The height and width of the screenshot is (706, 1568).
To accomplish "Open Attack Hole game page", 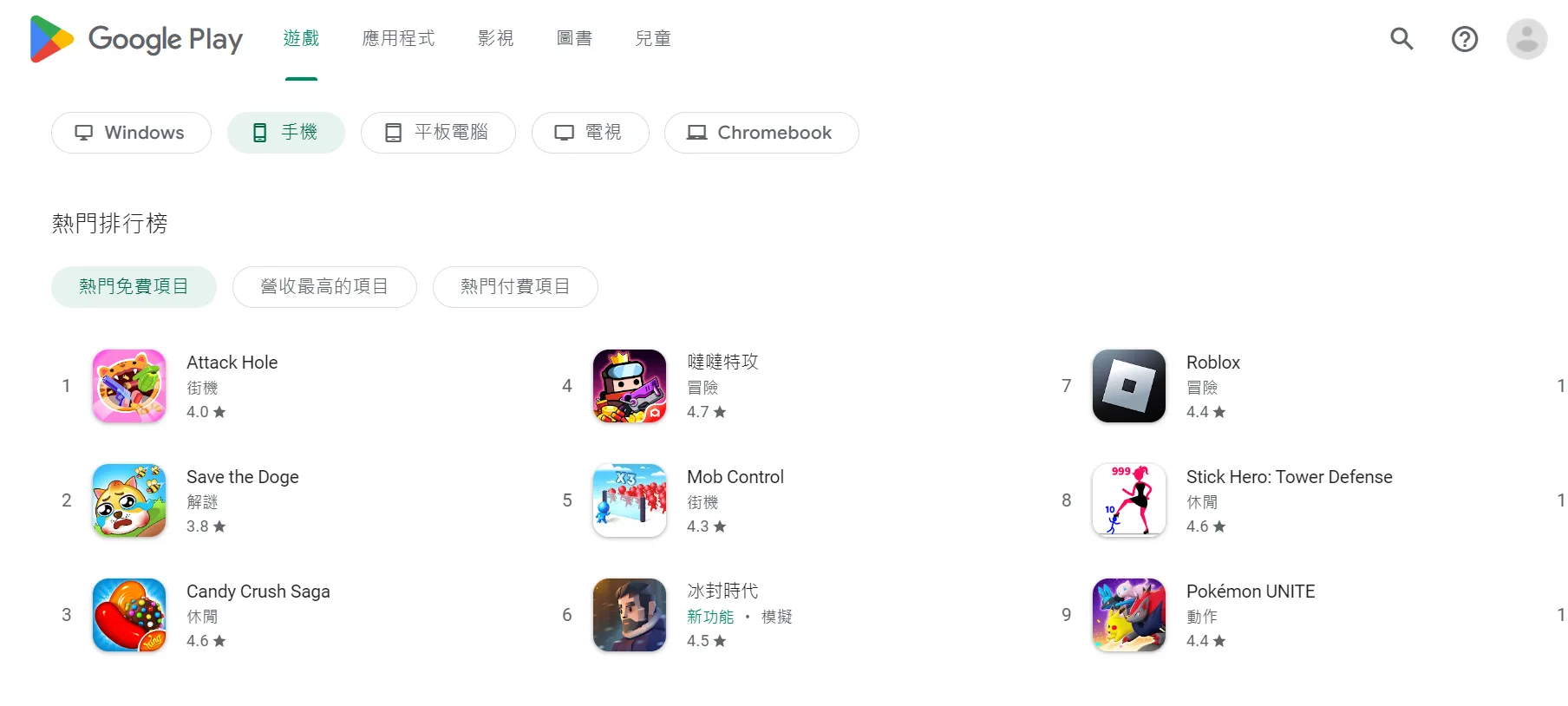I will (x=232, y=363).
